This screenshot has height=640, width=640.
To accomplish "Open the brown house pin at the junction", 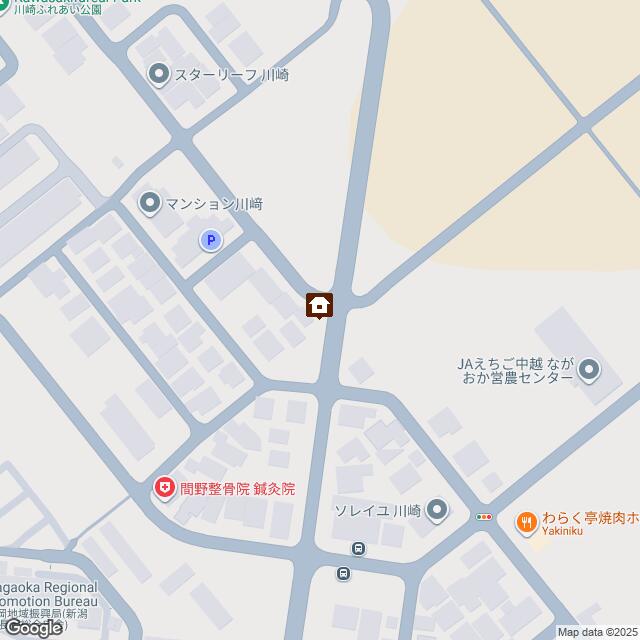I will tap(319, 305).
